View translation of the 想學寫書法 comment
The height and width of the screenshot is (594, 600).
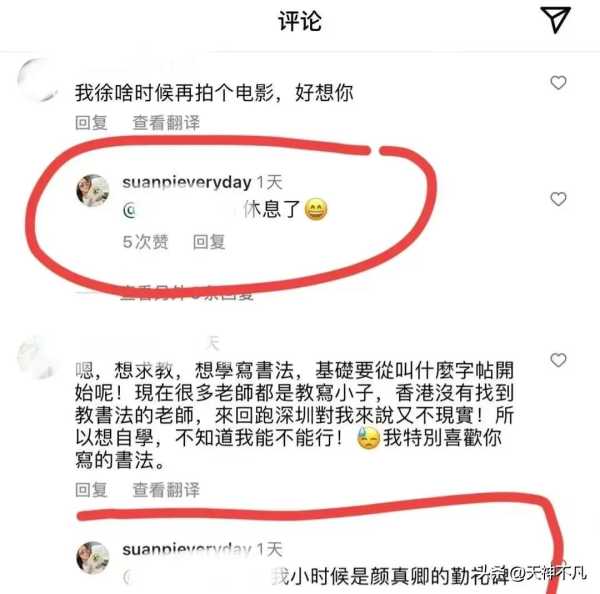pyautogui.click(x=166, y=490)
